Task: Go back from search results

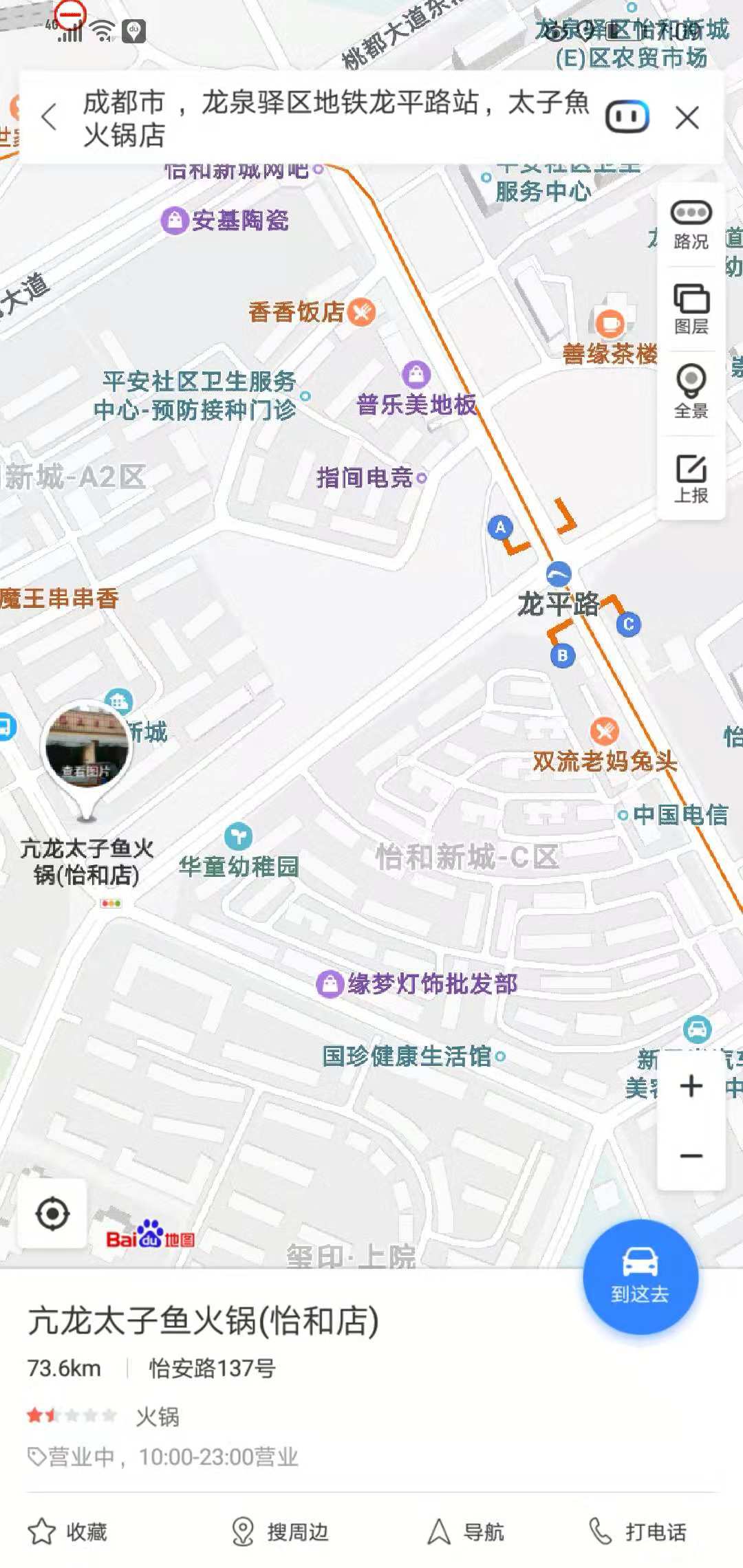Action: click(x=48, y=118)
